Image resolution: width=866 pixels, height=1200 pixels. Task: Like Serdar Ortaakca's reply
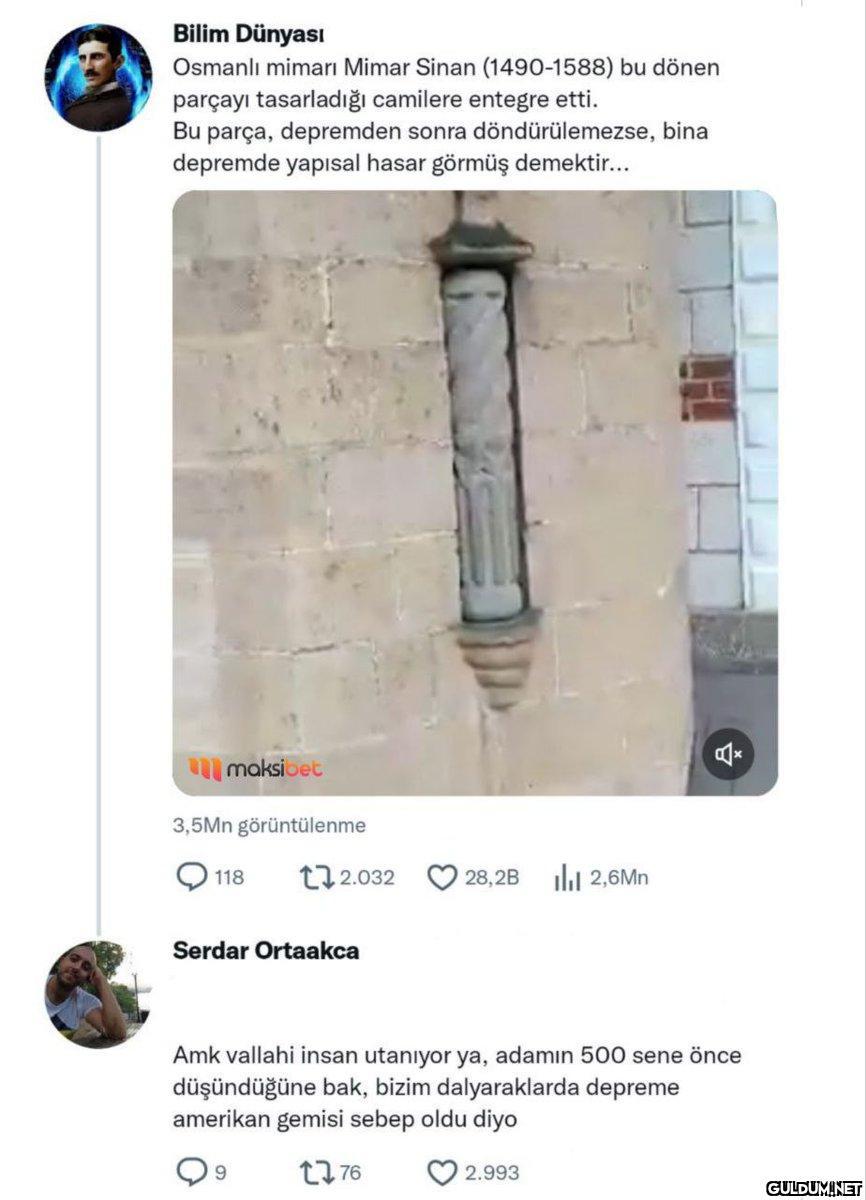click(x=442, y=1171)
